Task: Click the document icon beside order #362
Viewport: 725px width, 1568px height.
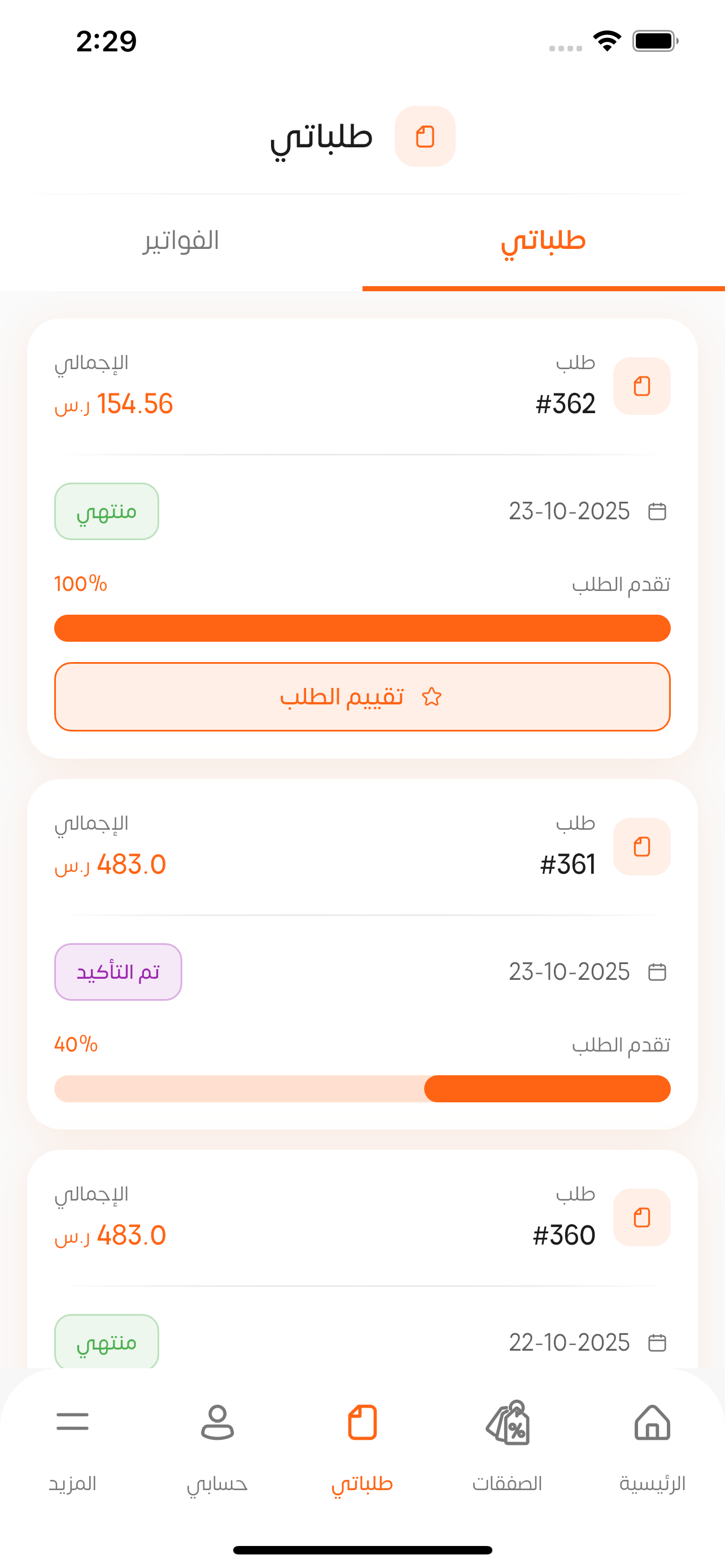Action: pyautogui.click(x=642, y=386)
